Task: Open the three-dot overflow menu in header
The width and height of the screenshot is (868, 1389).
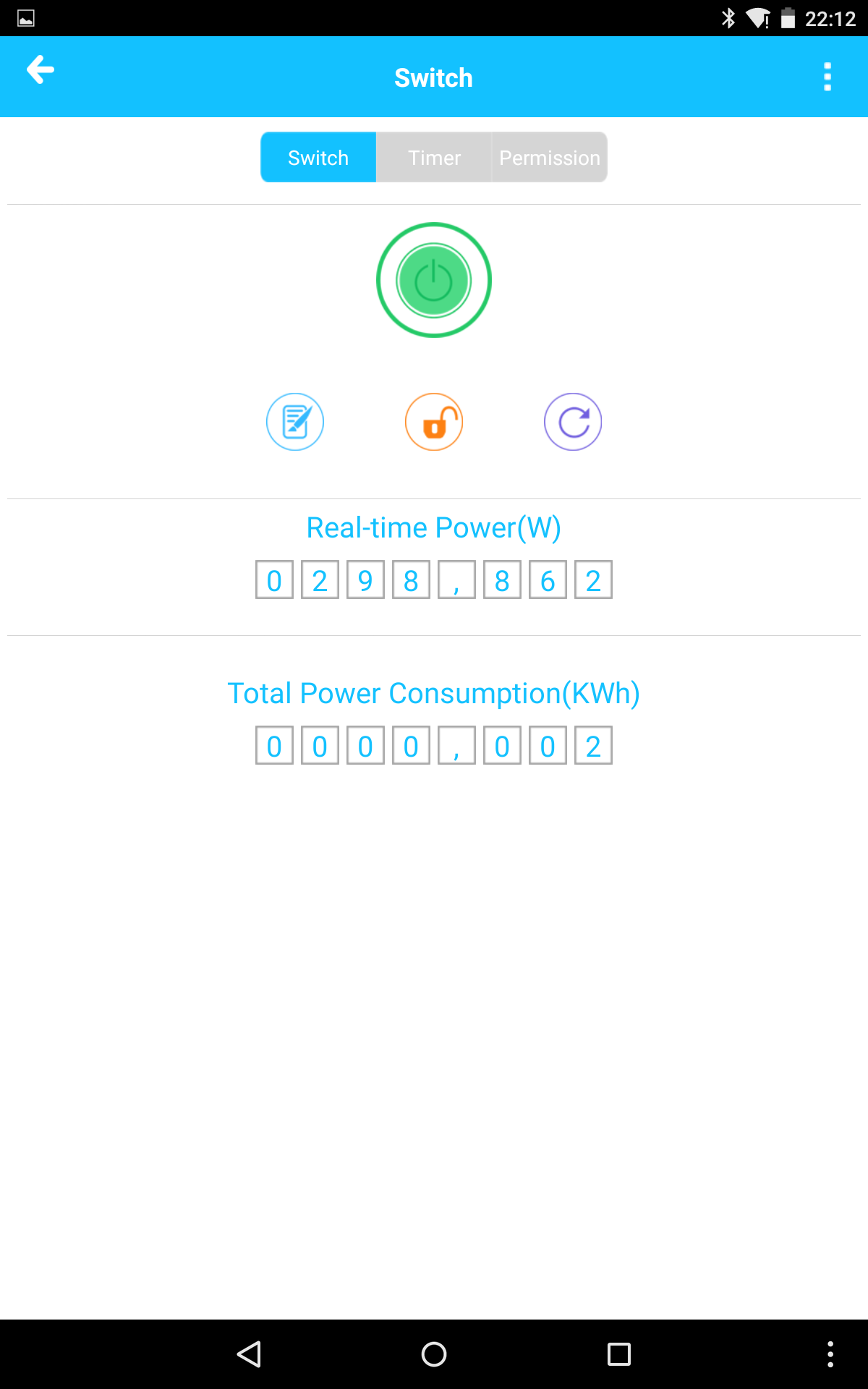Action: (x=827, y=77)
